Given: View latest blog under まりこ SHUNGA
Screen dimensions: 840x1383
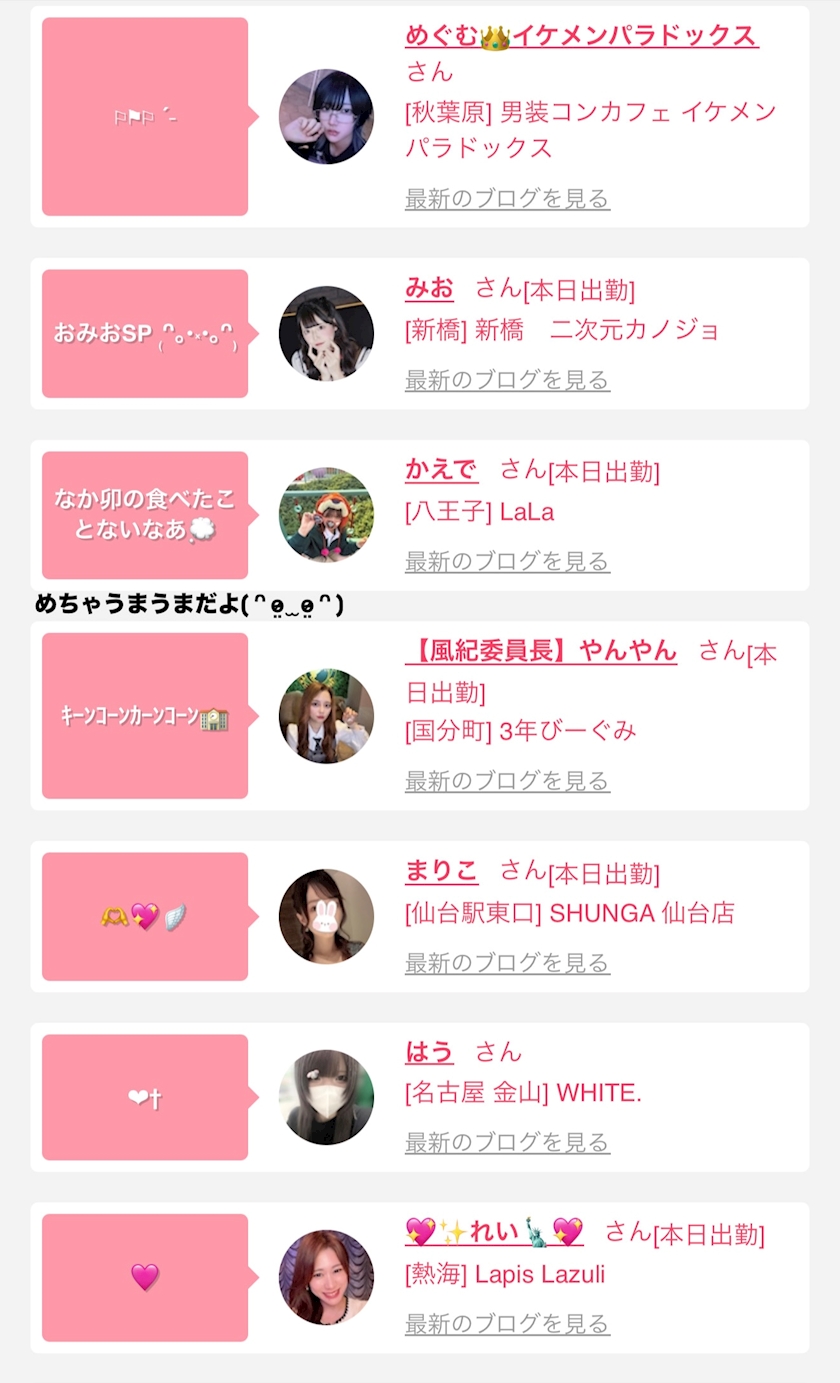Looking at the screenshot, I should coord(507,962).
